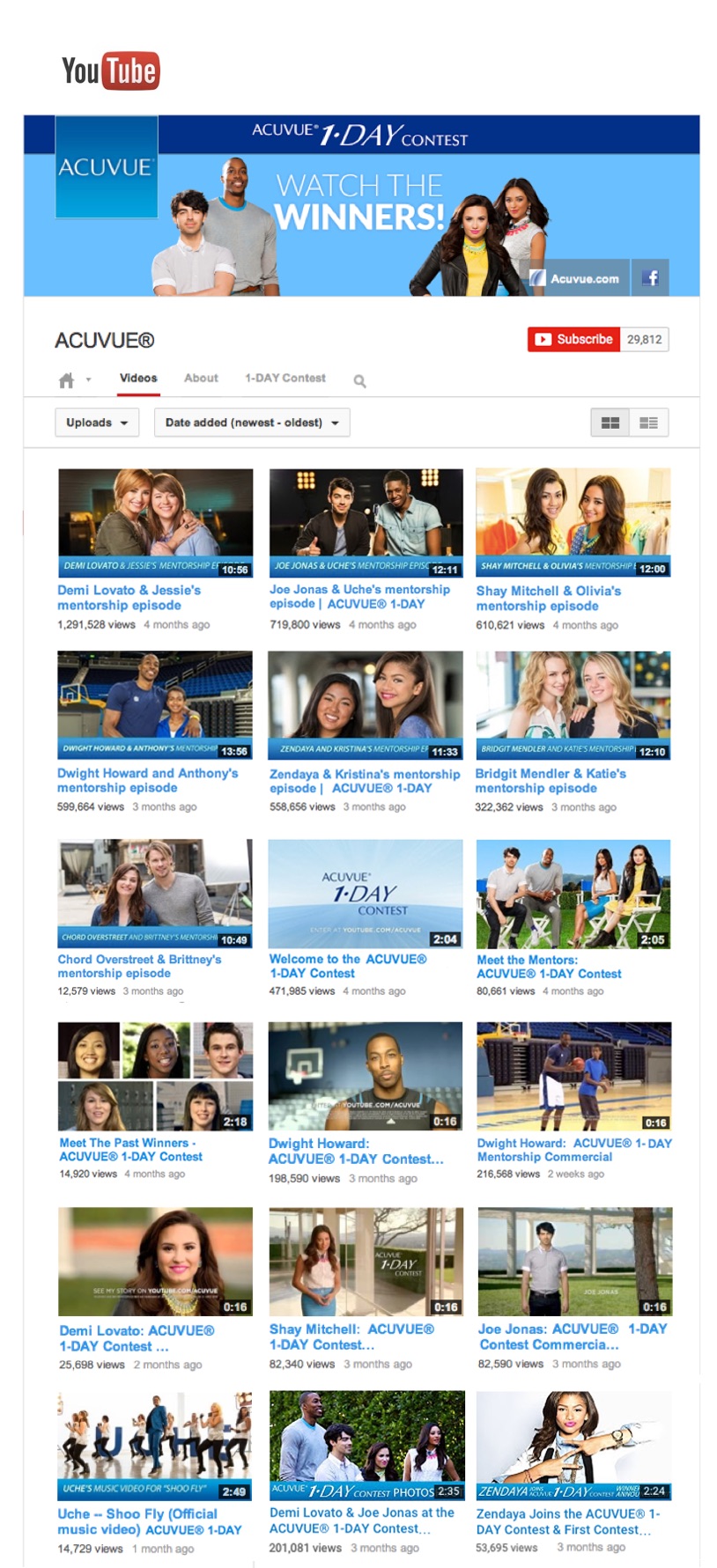Expand the Uploads dropdown

tap(97, 423)
